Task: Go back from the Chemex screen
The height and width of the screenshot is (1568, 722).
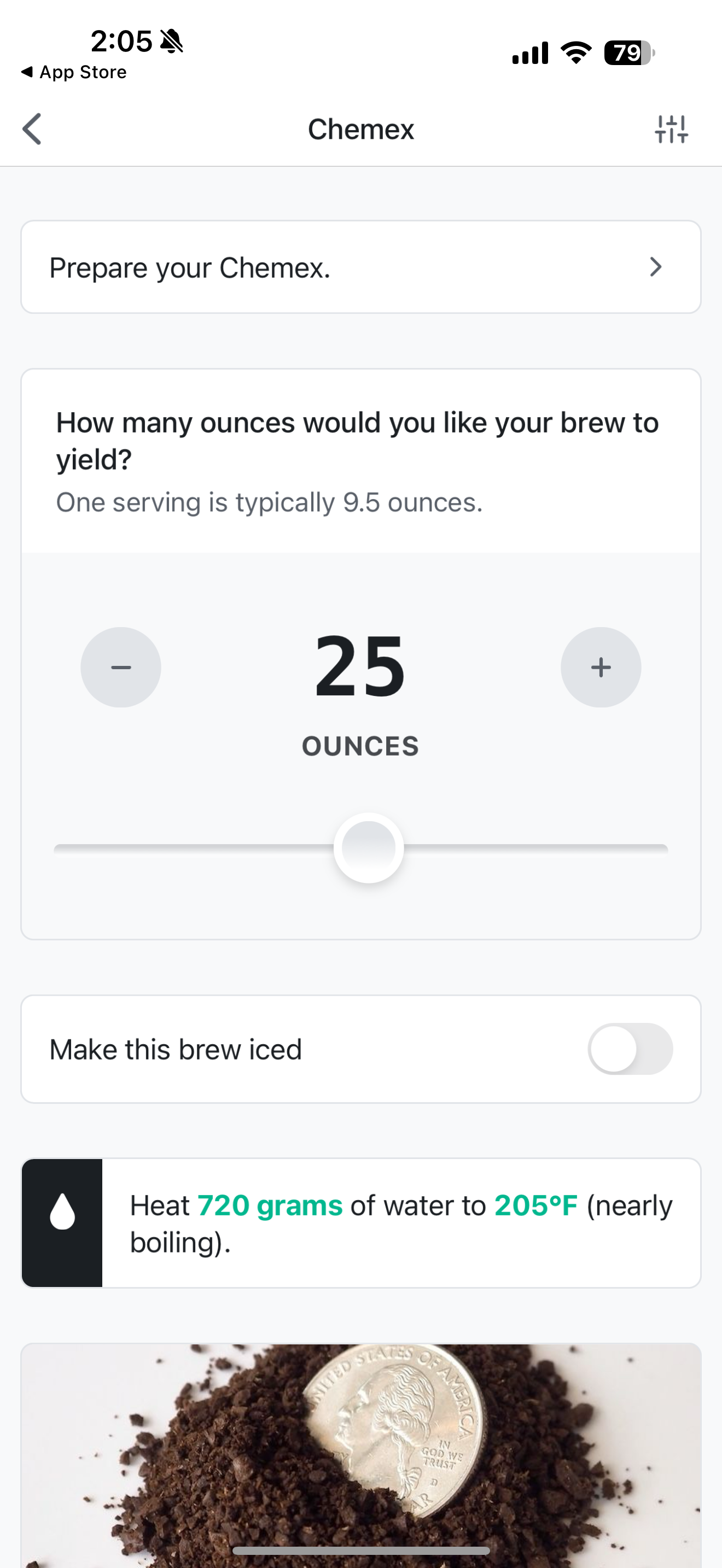Action: 32,129
